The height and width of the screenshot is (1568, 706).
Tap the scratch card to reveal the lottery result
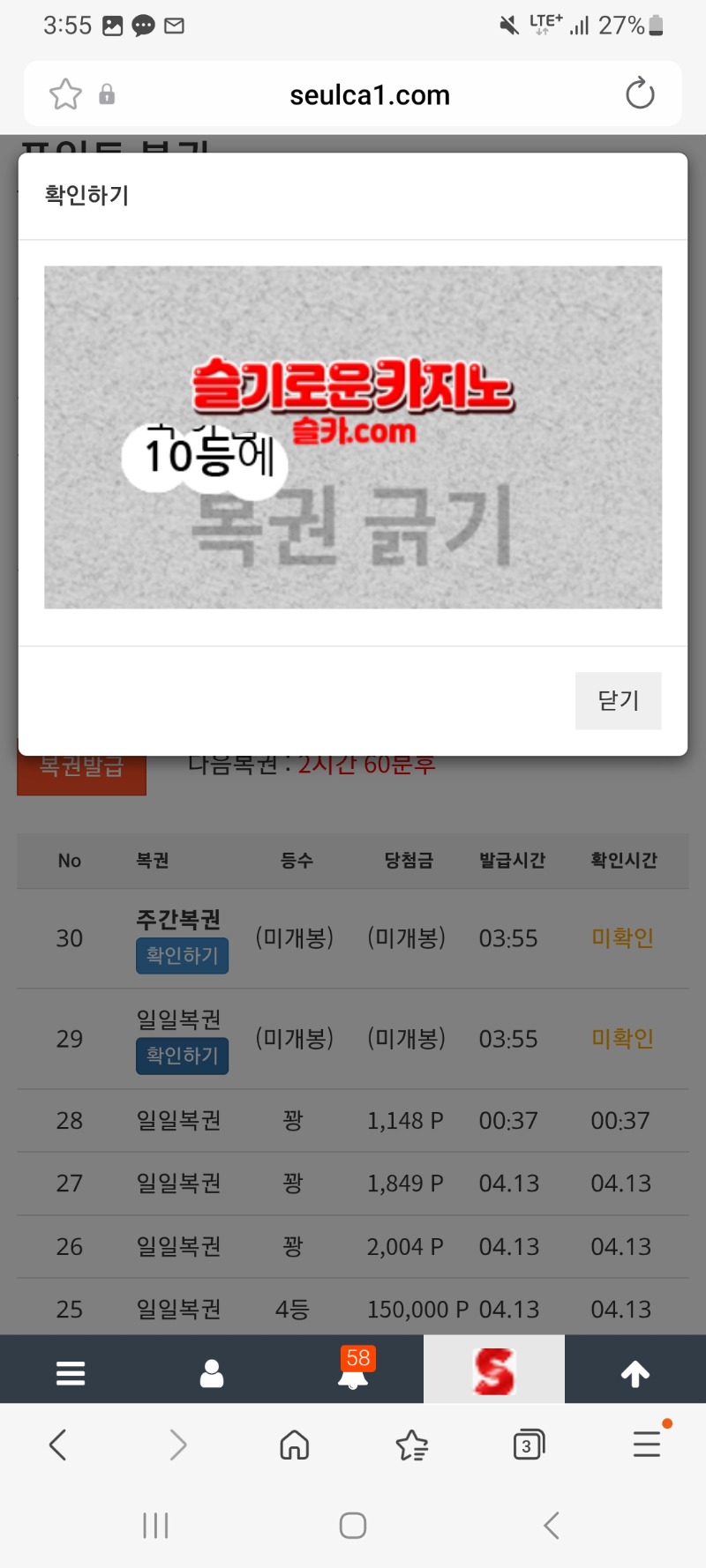(x=353, y=437)
